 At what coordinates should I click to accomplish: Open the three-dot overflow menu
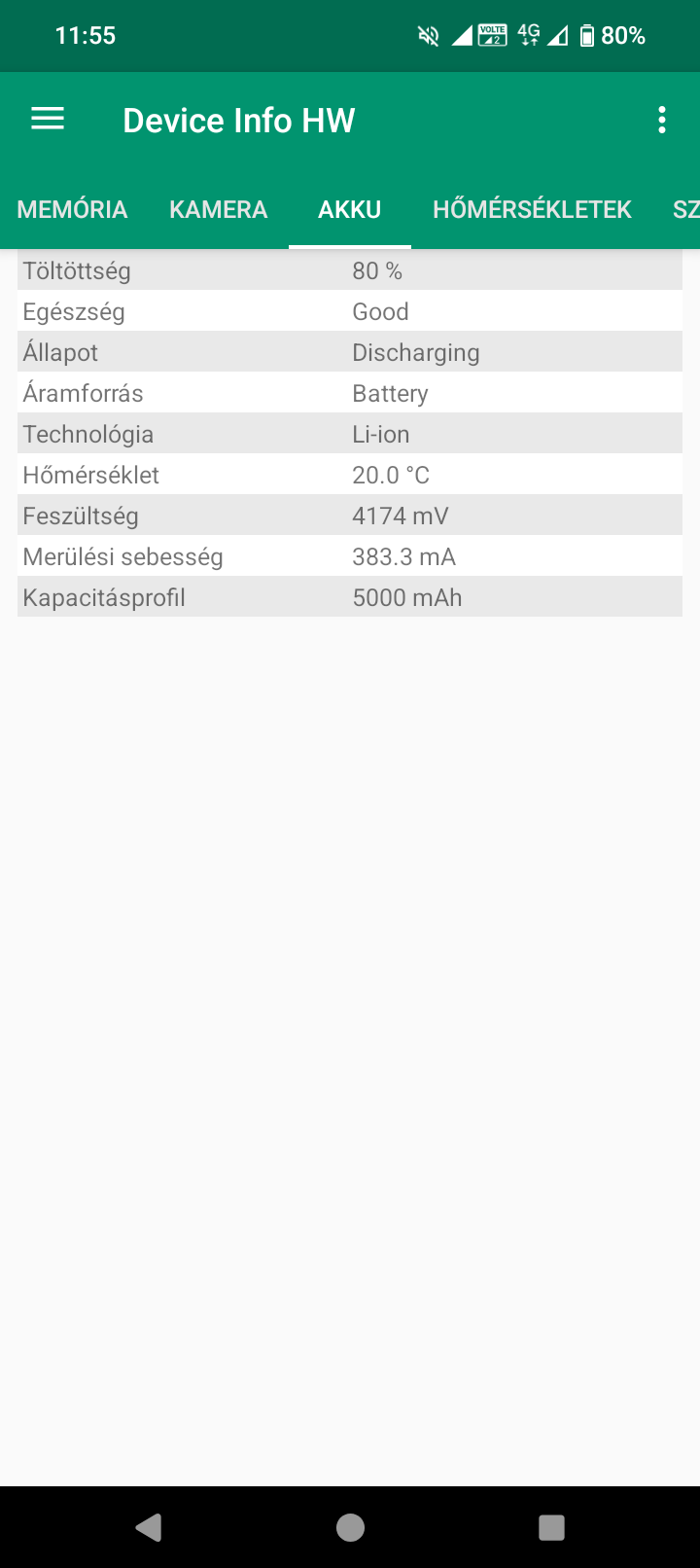(x=662, y=120)
